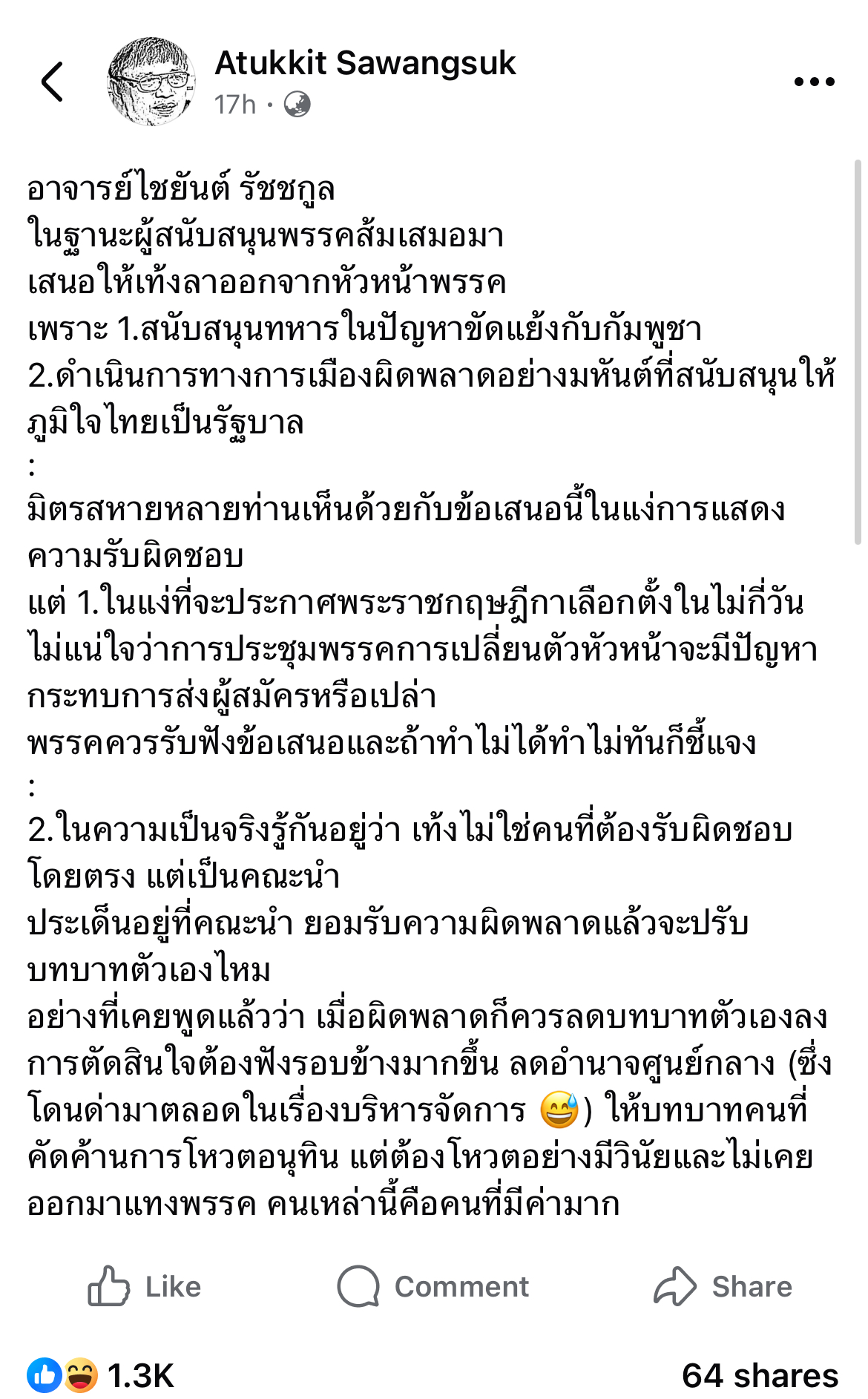Viewport: 868px width, 1399px height.
Task: Share this post
Action: 723,1286
